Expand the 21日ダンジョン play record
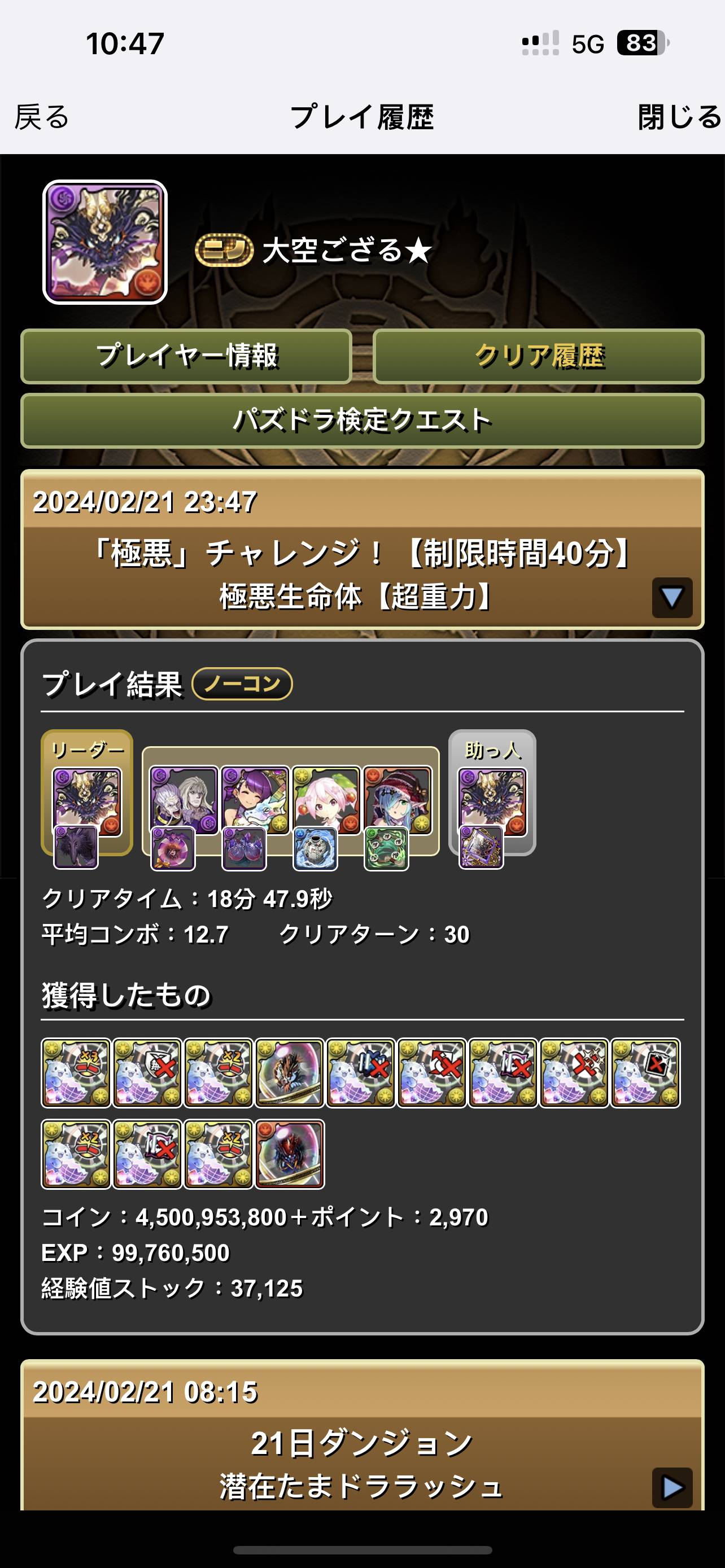 pos(671,1487)
